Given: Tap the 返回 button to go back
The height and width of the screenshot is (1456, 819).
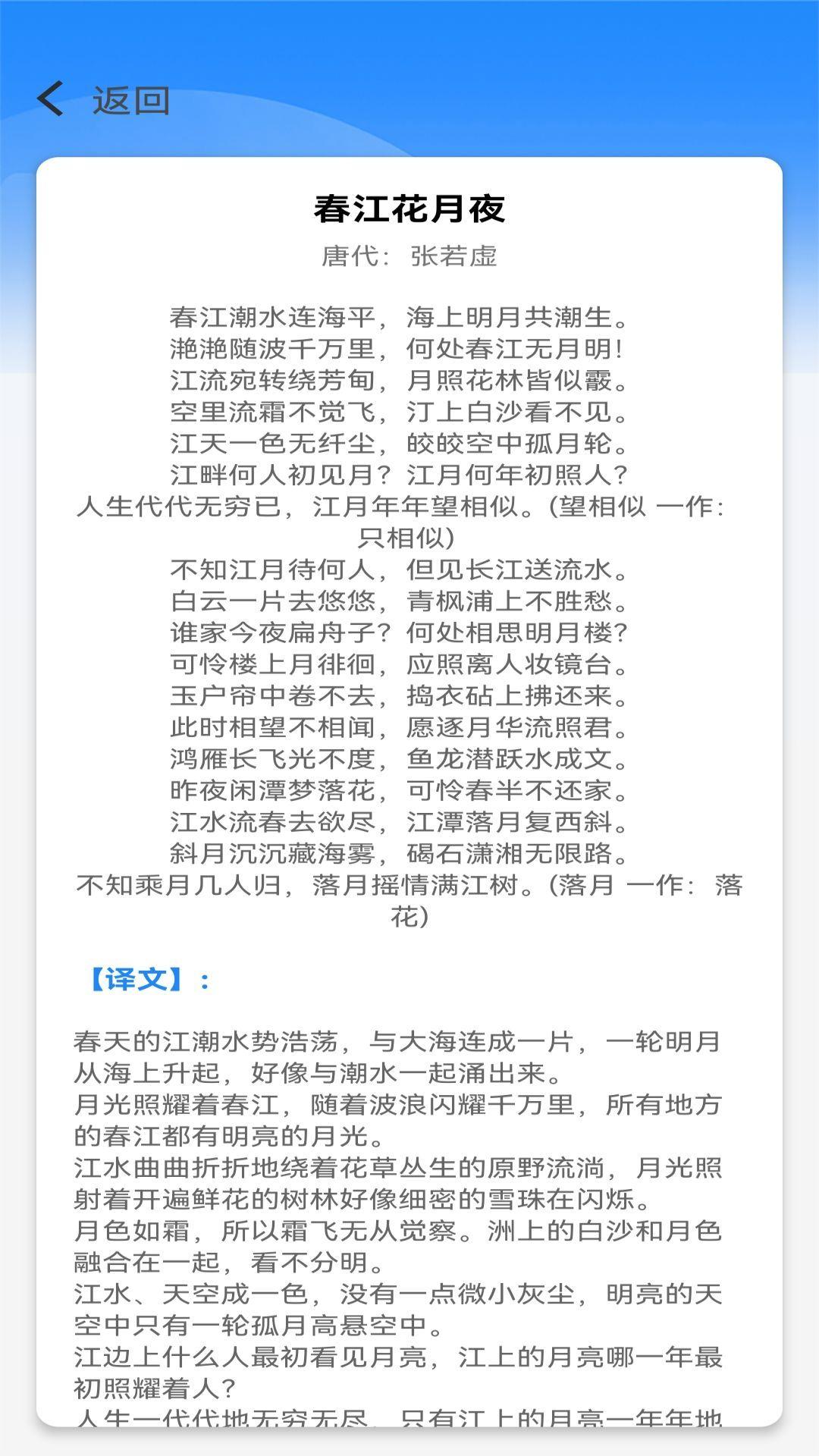Looking at the screenshot, I should click(x=129, y=99).
